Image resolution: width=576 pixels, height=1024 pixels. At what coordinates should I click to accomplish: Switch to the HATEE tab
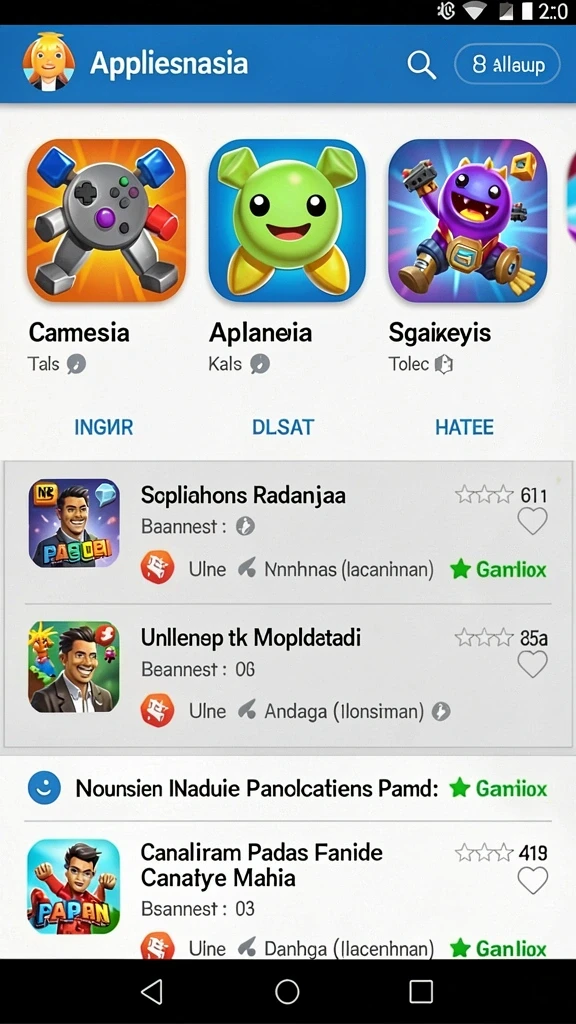pyautogui.click(x=464, y=427)
